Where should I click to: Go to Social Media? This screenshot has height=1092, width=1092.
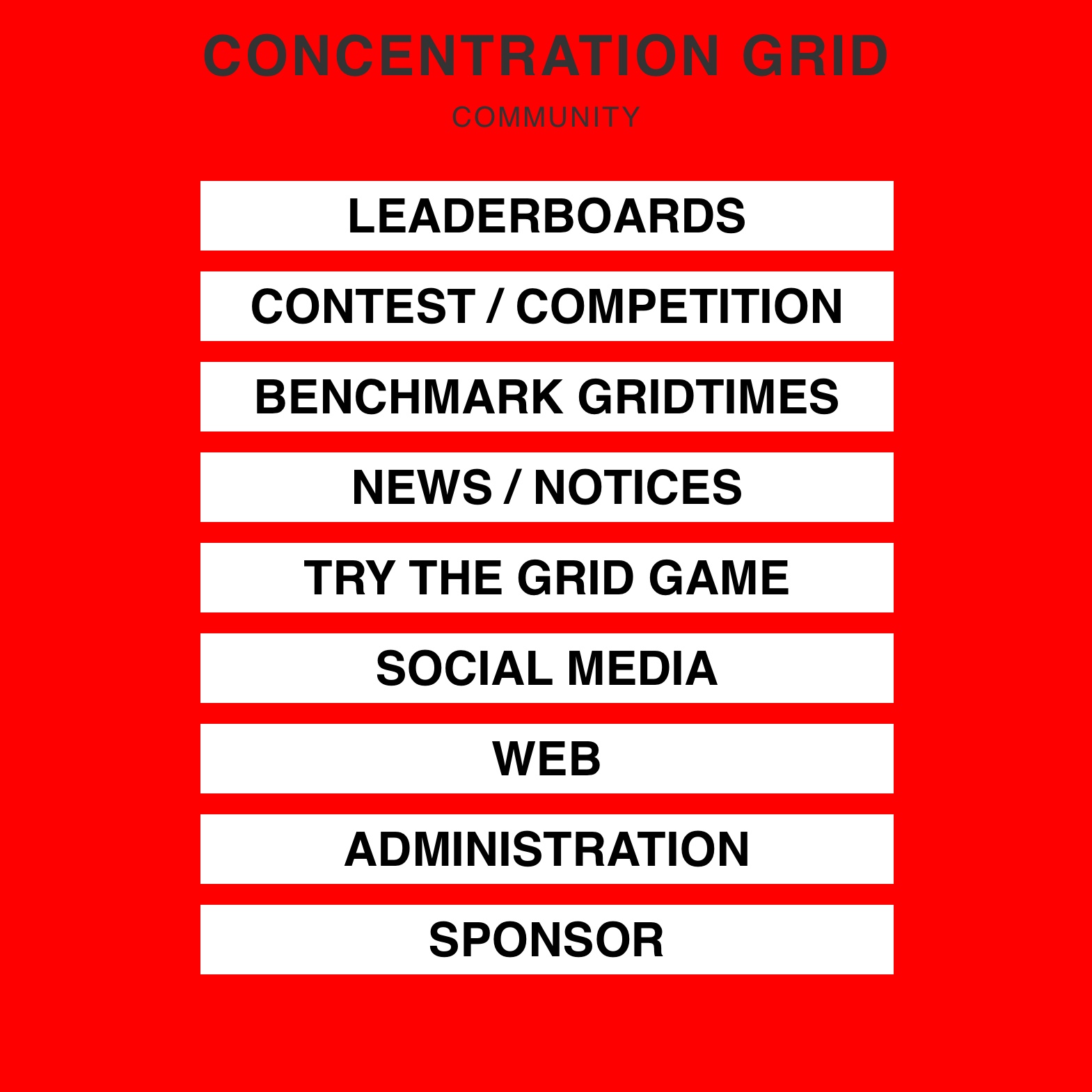[546, 668]
